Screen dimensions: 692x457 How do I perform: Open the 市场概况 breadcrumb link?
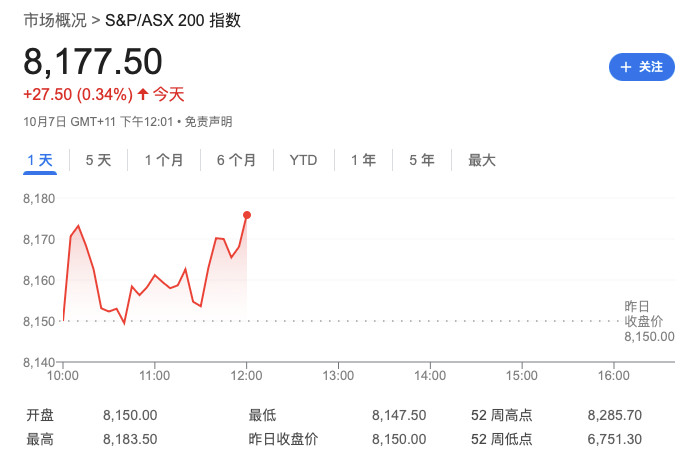pyautogui.click(x=55, y=20)
